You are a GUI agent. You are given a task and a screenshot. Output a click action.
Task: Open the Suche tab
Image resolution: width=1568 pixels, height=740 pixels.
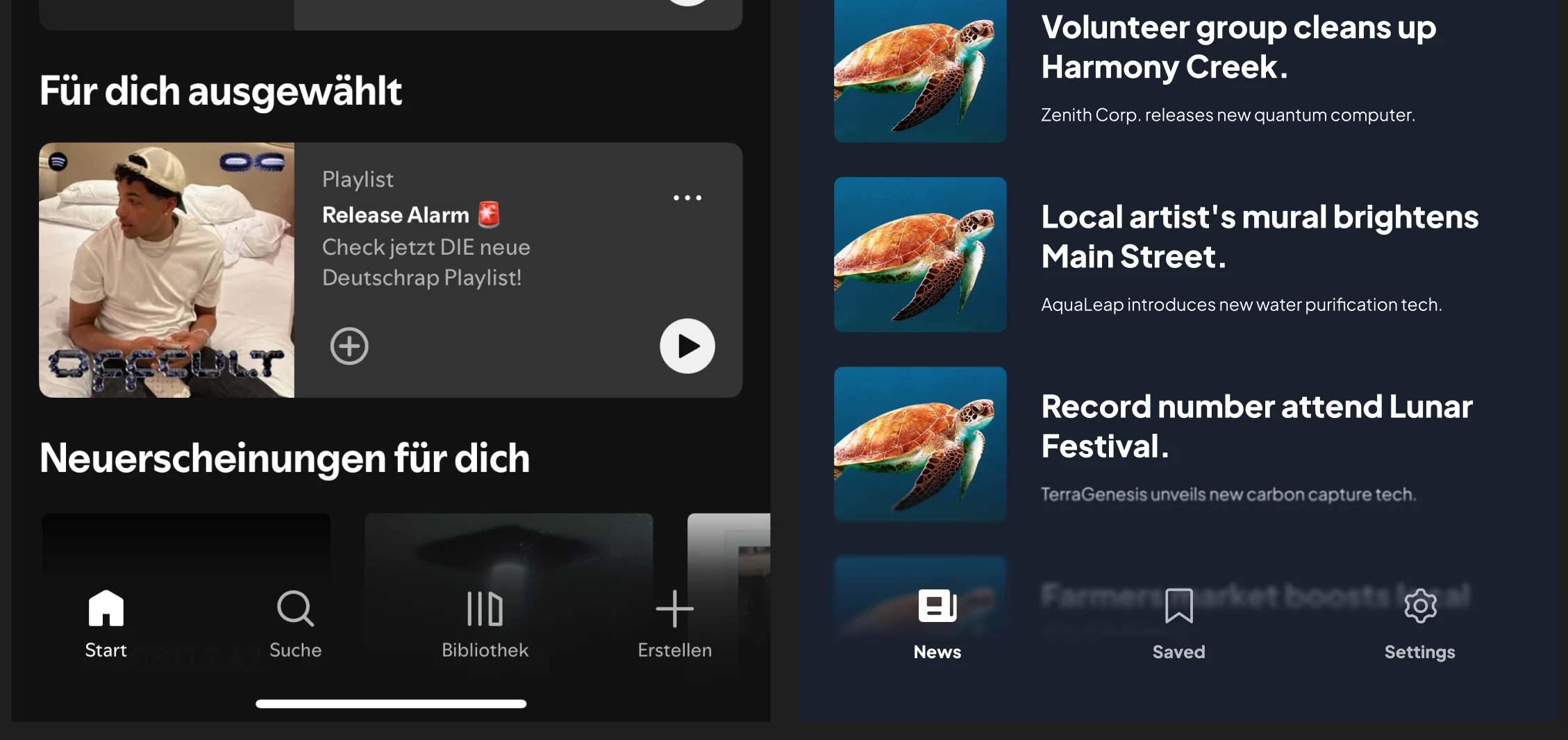295,623
